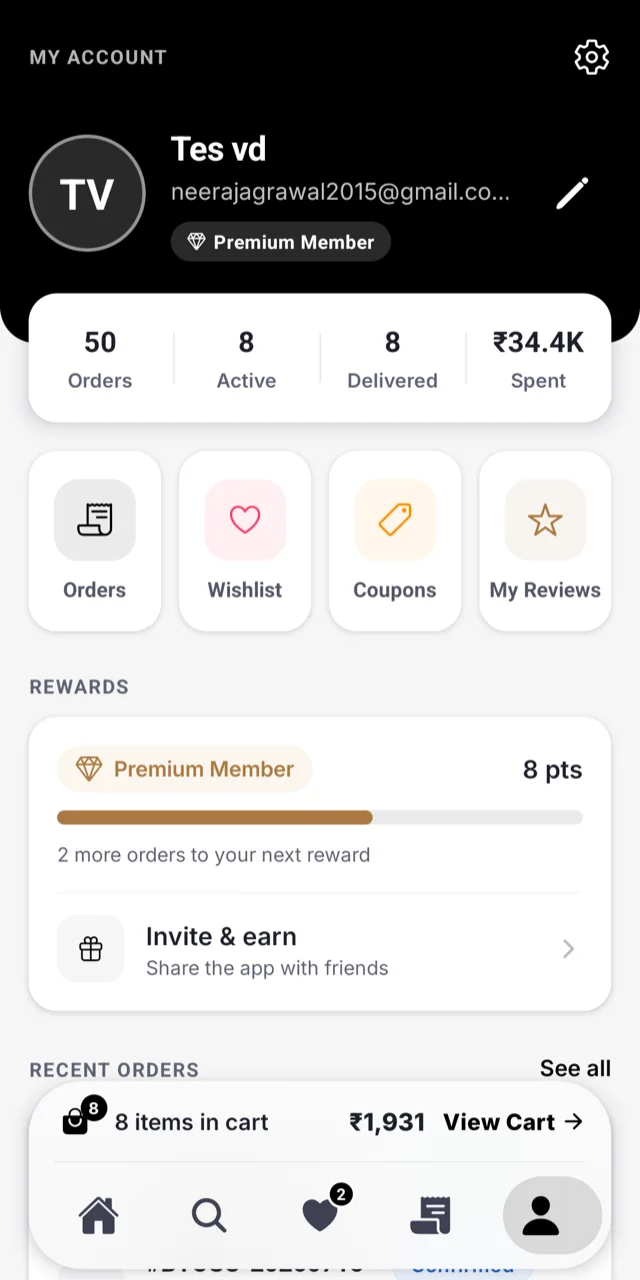The image size is (640, 1280).
Task: Open the Coupons shortcut card
Action: pyautogui.click(x=395, y=541)
